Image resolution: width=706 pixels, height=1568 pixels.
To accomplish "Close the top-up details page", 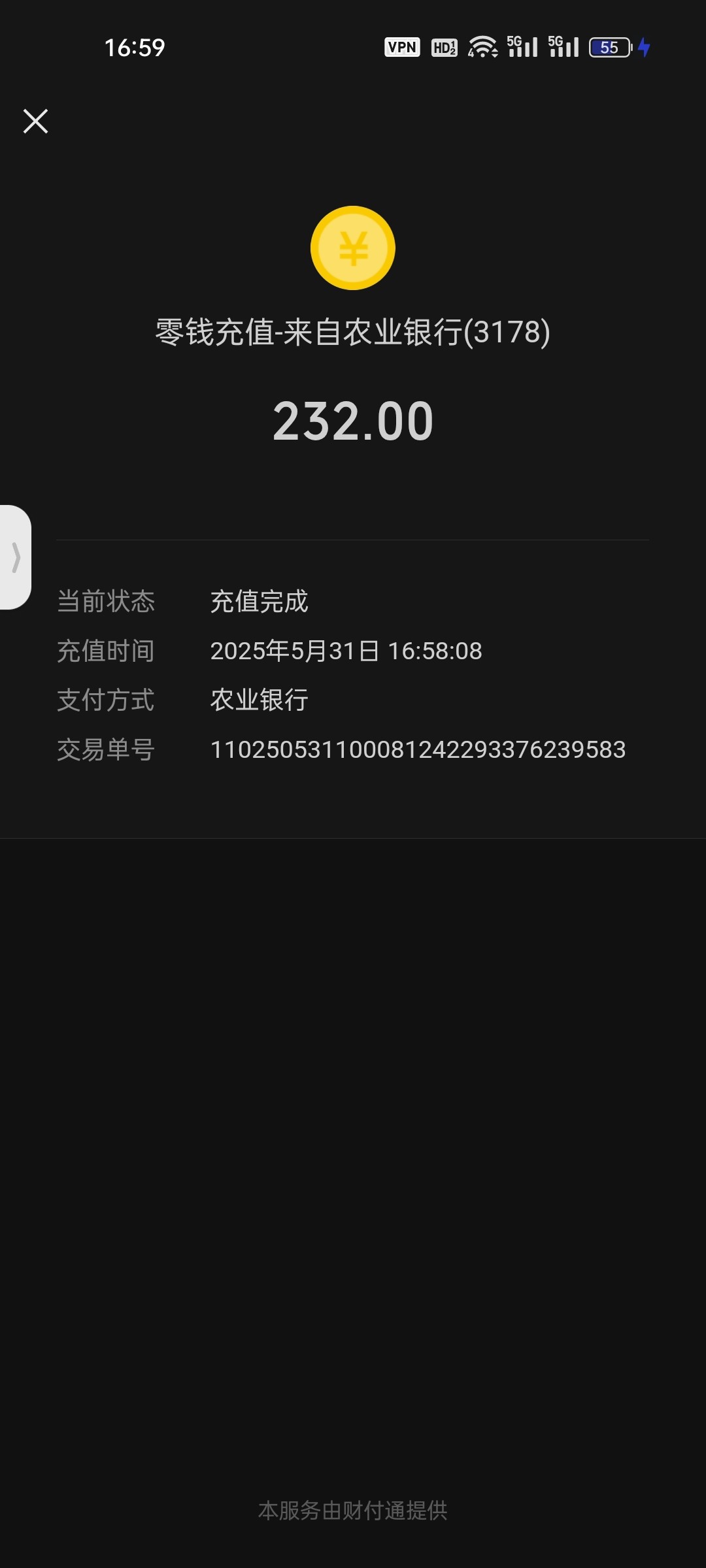I will coord(35,122).
